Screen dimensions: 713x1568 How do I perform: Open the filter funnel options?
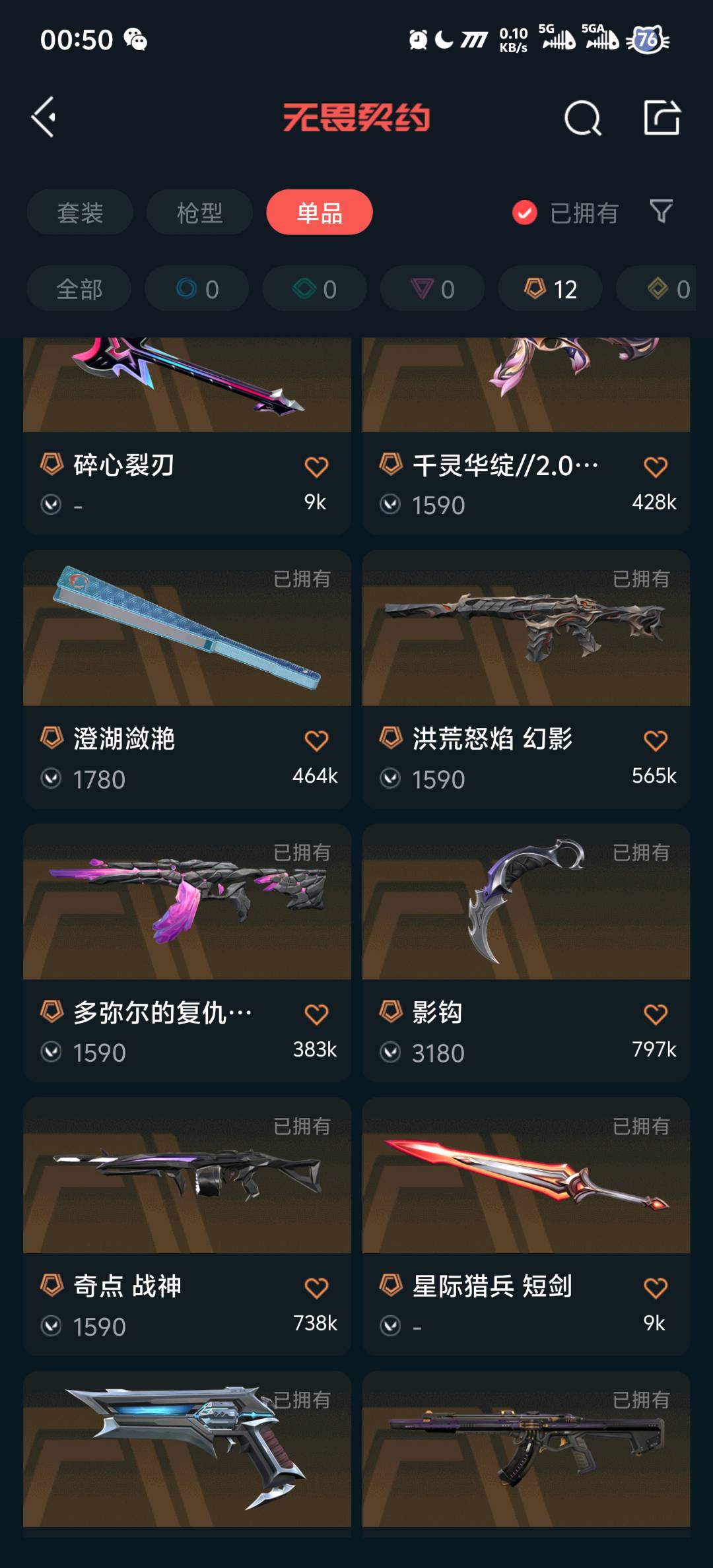click(x=661, y=212)
